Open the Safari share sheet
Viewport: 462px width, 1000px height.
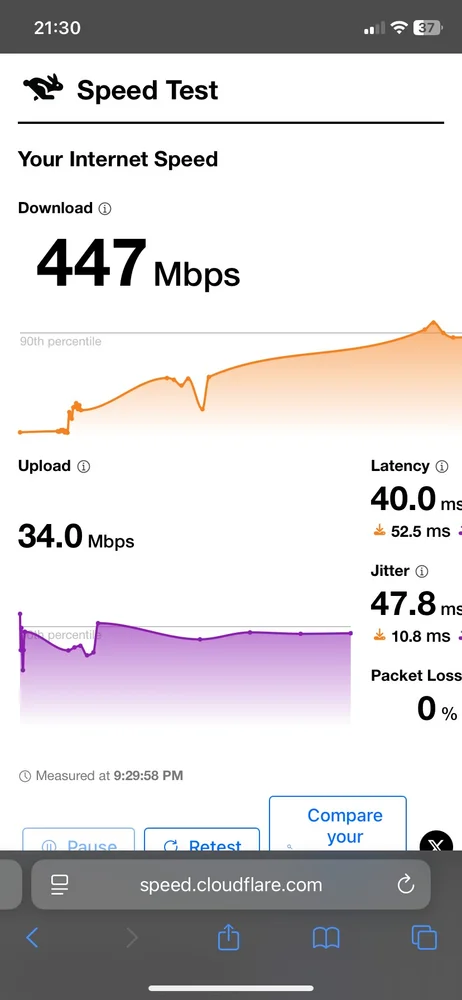[228, 936]
